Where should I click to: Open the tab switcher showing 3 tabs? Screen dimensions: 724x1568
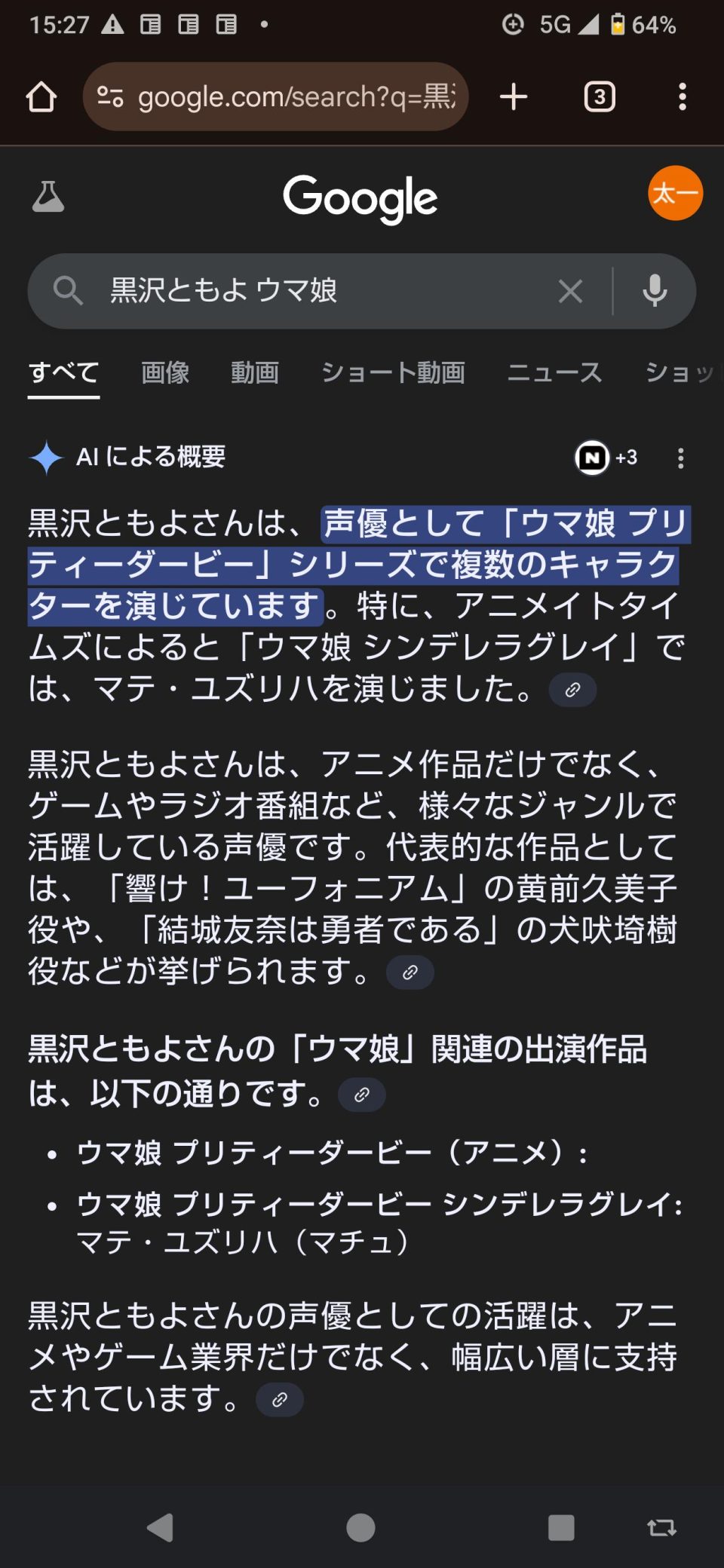click(600, 96)
